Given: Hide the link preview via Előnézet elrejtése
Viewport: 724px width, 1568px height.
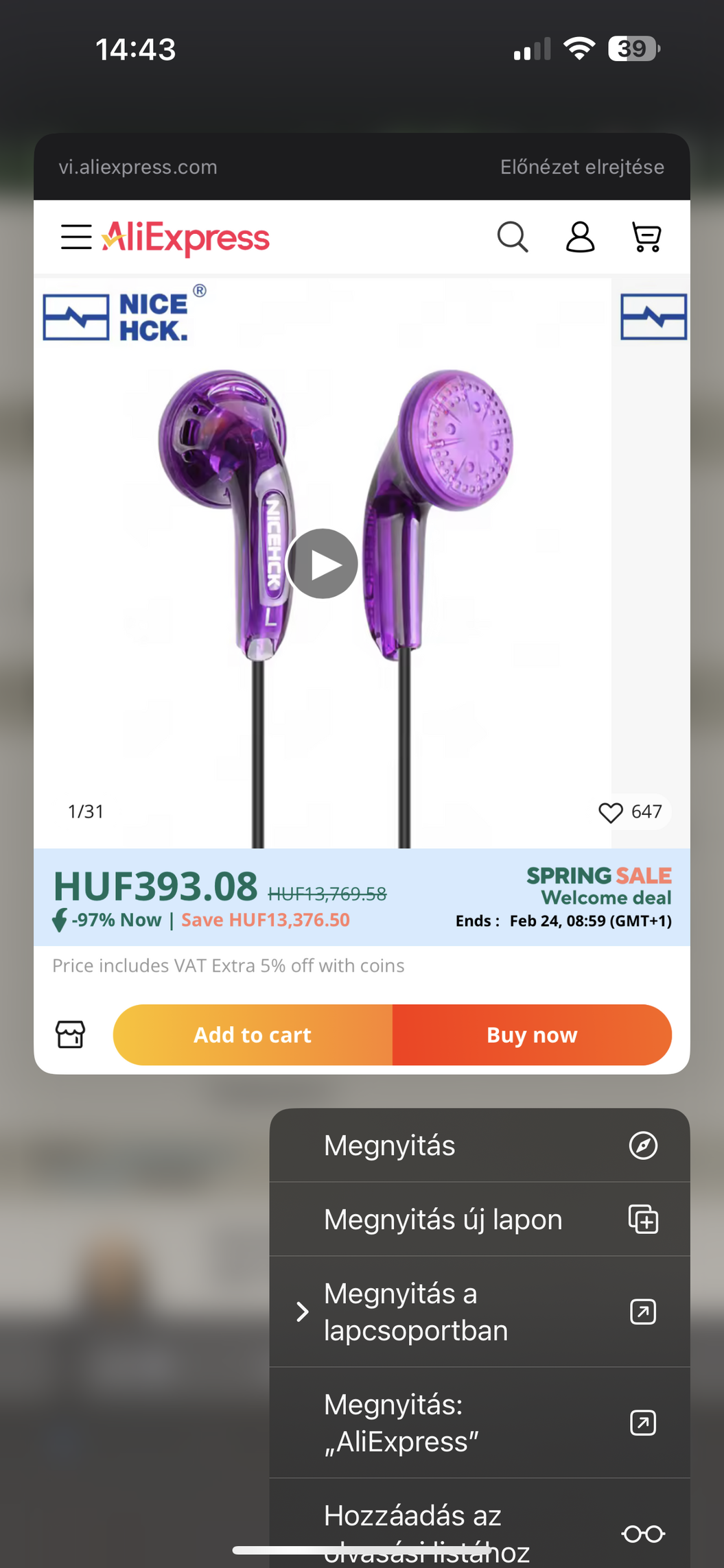Looking at the screenshot, I should [x=581, y=167].
